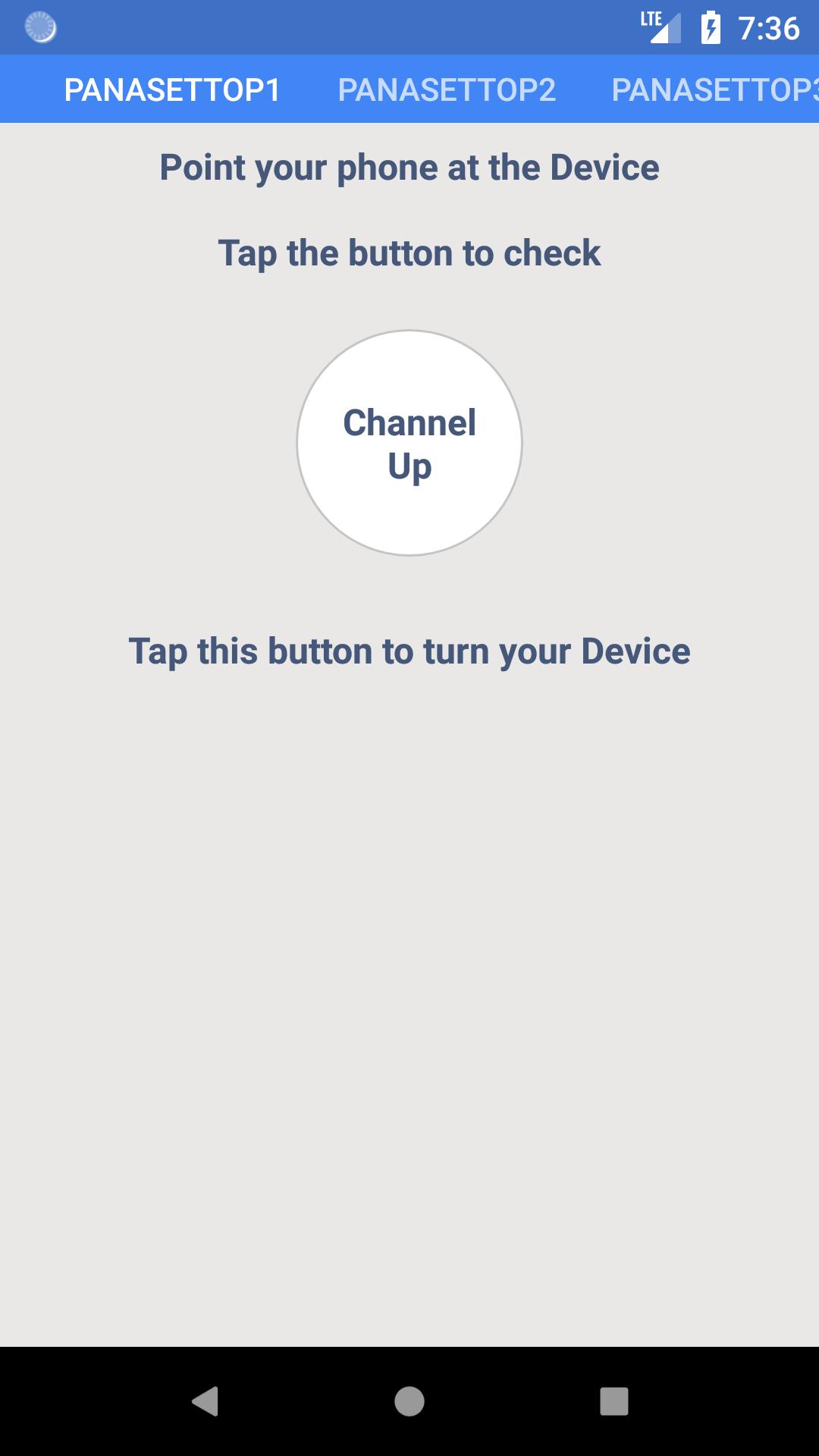
Task: Go back using the navigation bar
Action: [205, 1401]
